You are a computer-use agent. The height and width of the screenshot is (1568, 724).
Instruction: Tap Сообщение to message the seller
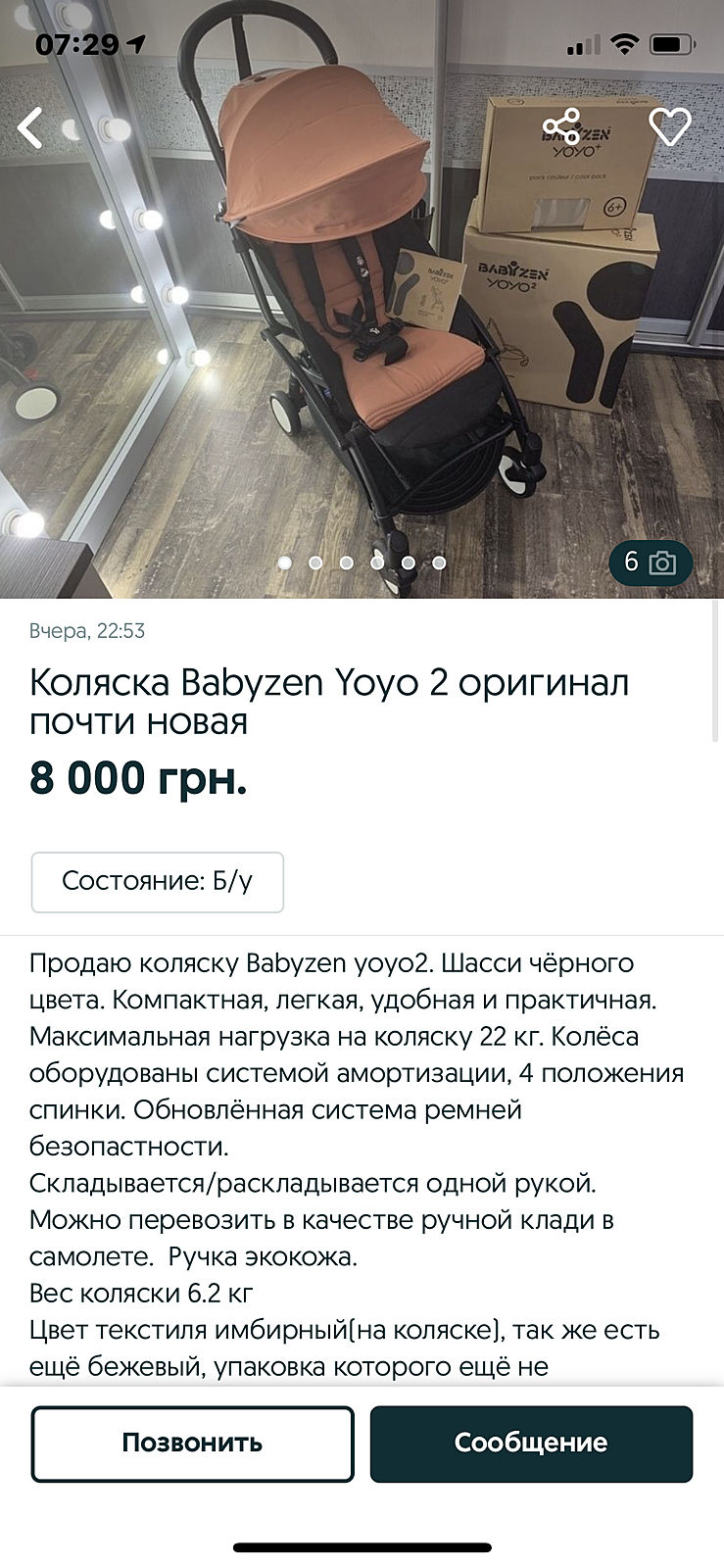(x=531, y=1444)
